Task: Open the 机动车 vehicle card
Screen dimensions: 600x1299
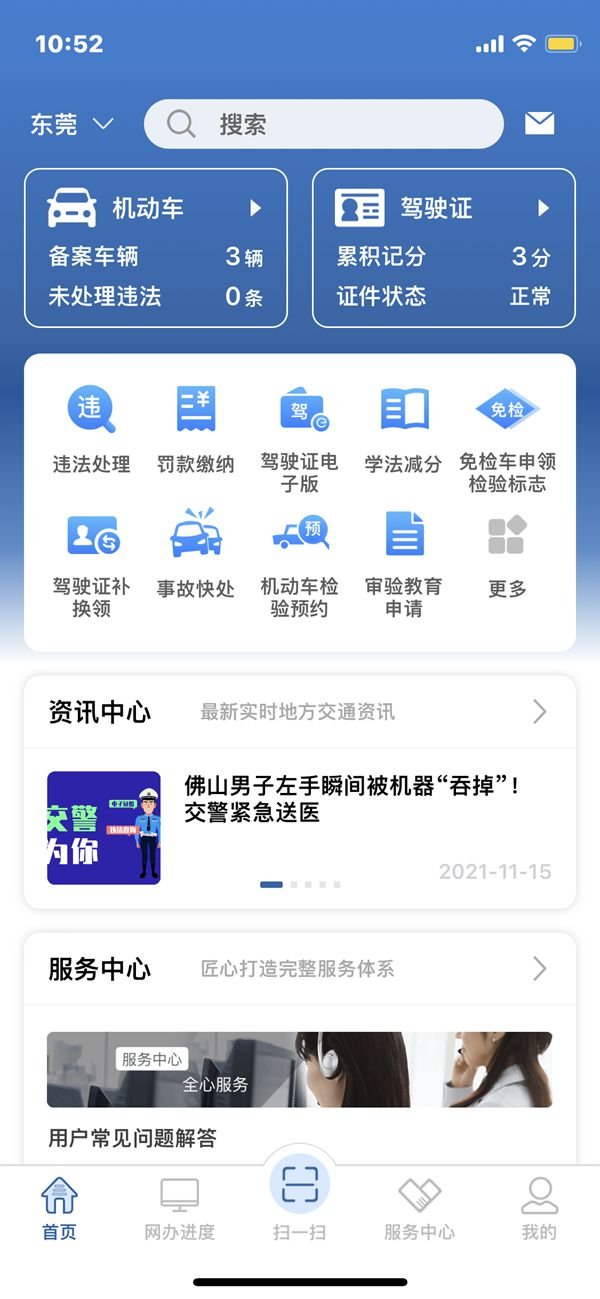Action: click(156, 248)
